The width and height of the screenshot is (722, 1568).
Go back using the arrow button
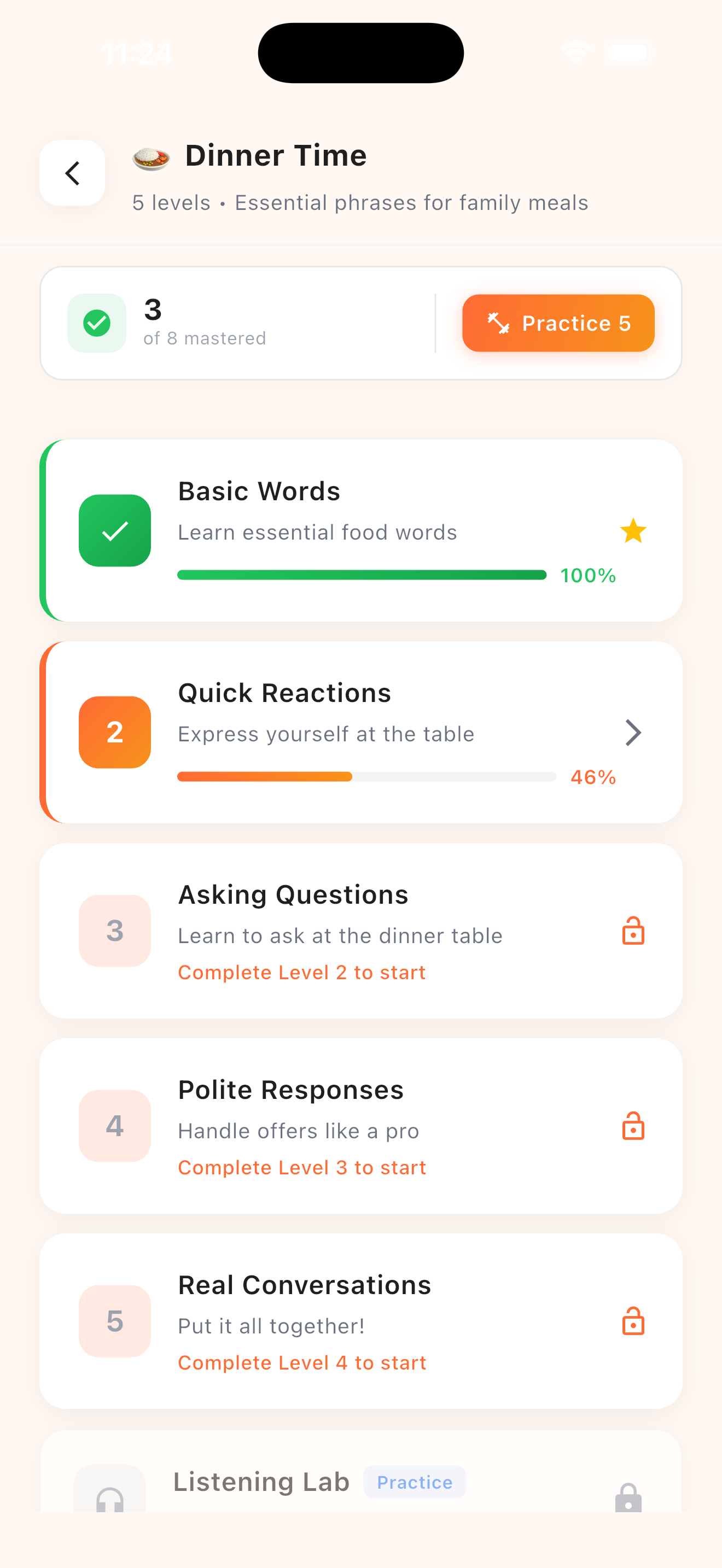[72, 173]
